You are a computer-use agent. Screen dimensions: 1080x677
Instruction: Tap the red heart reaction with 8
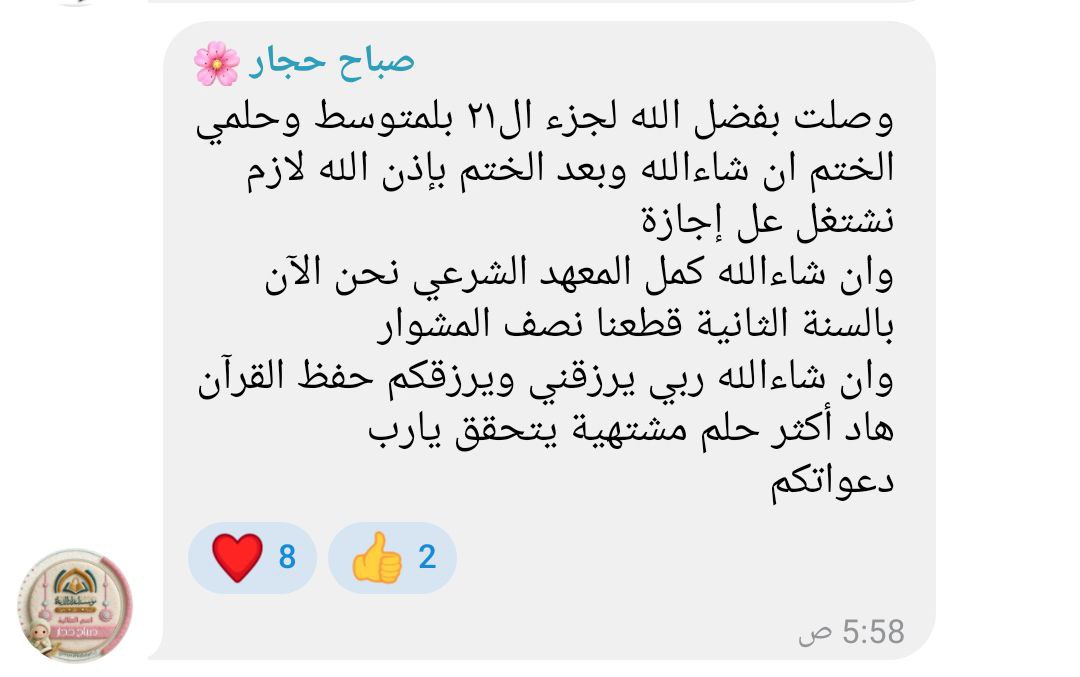tap(252, 558)
